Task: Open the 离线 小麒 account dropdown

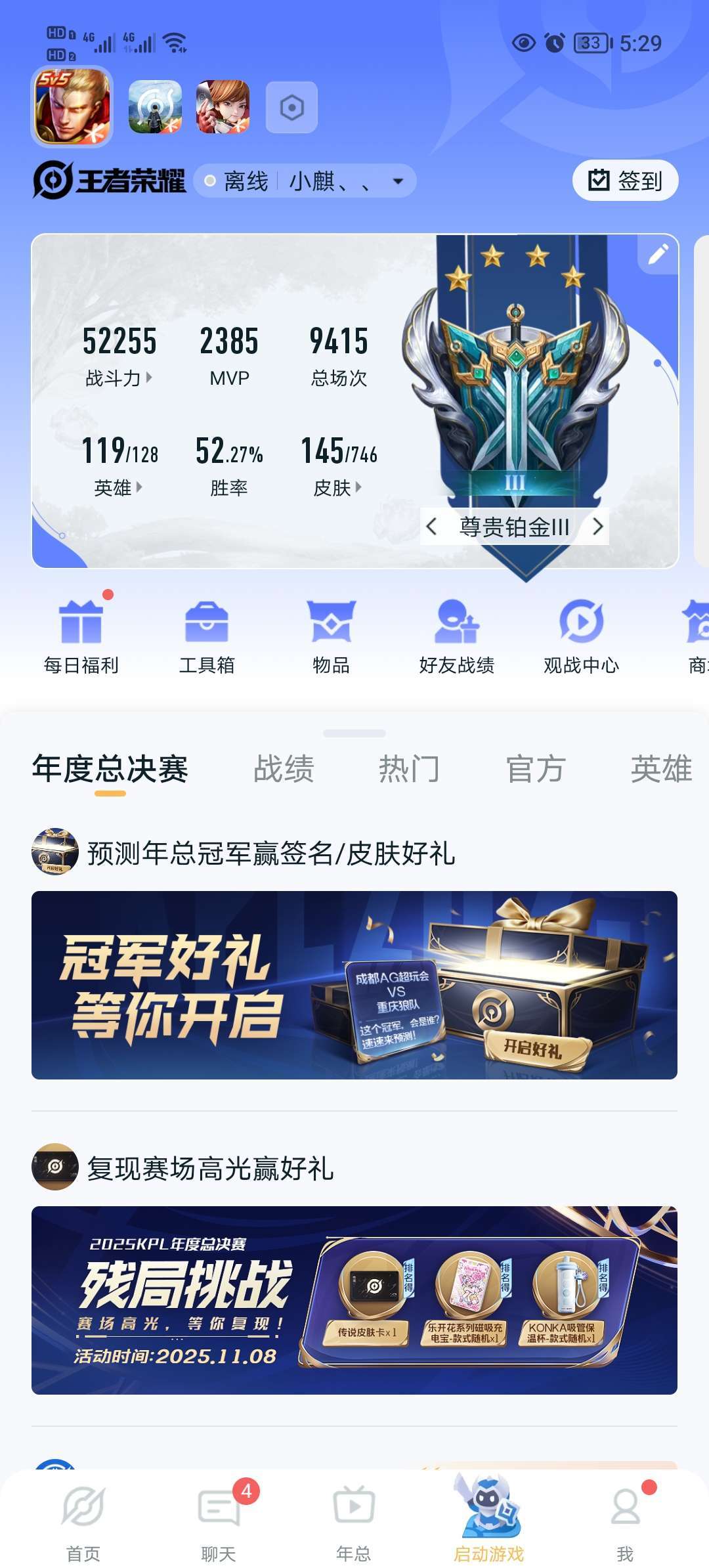Action: point(305,181)
